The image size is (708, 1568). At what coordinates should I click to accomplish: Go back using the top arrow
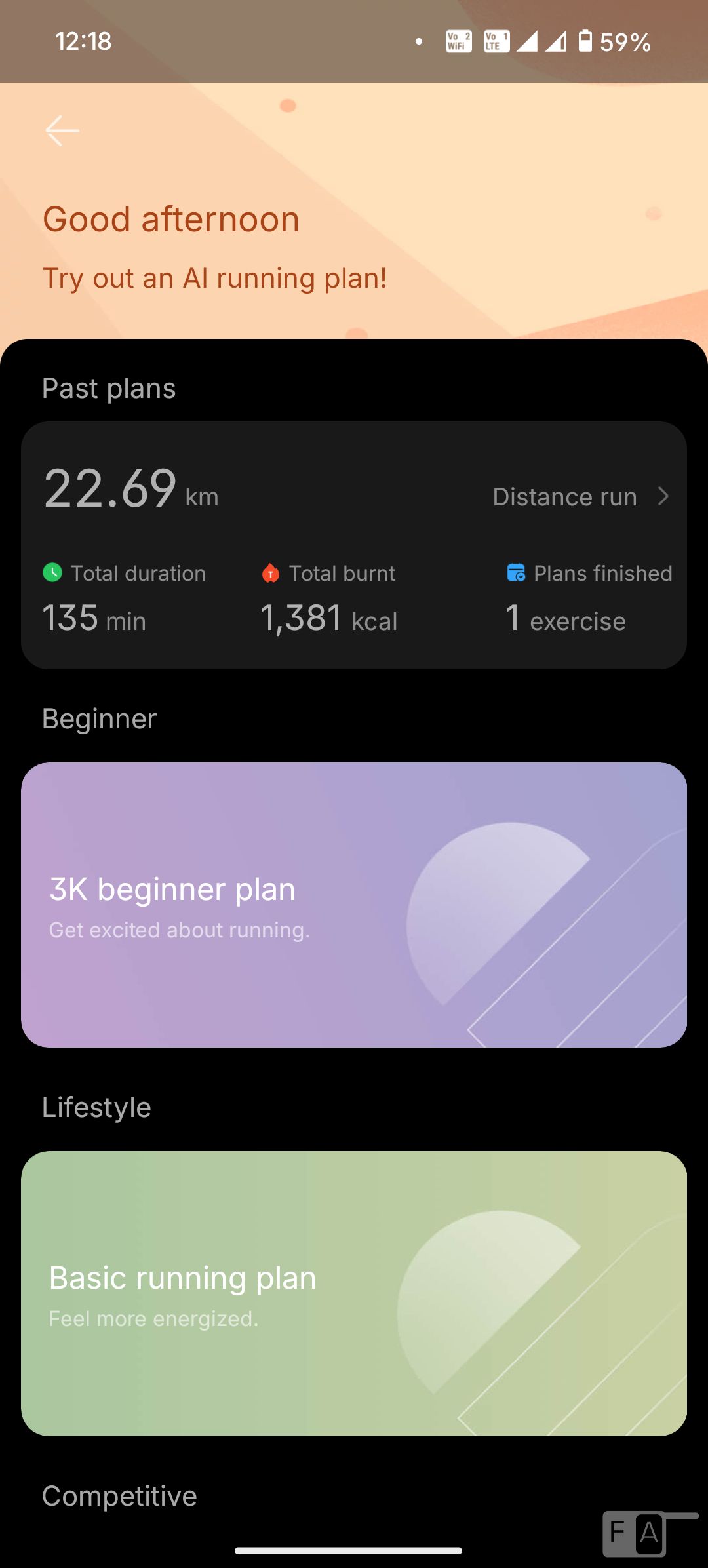click(x=62, y=131)
